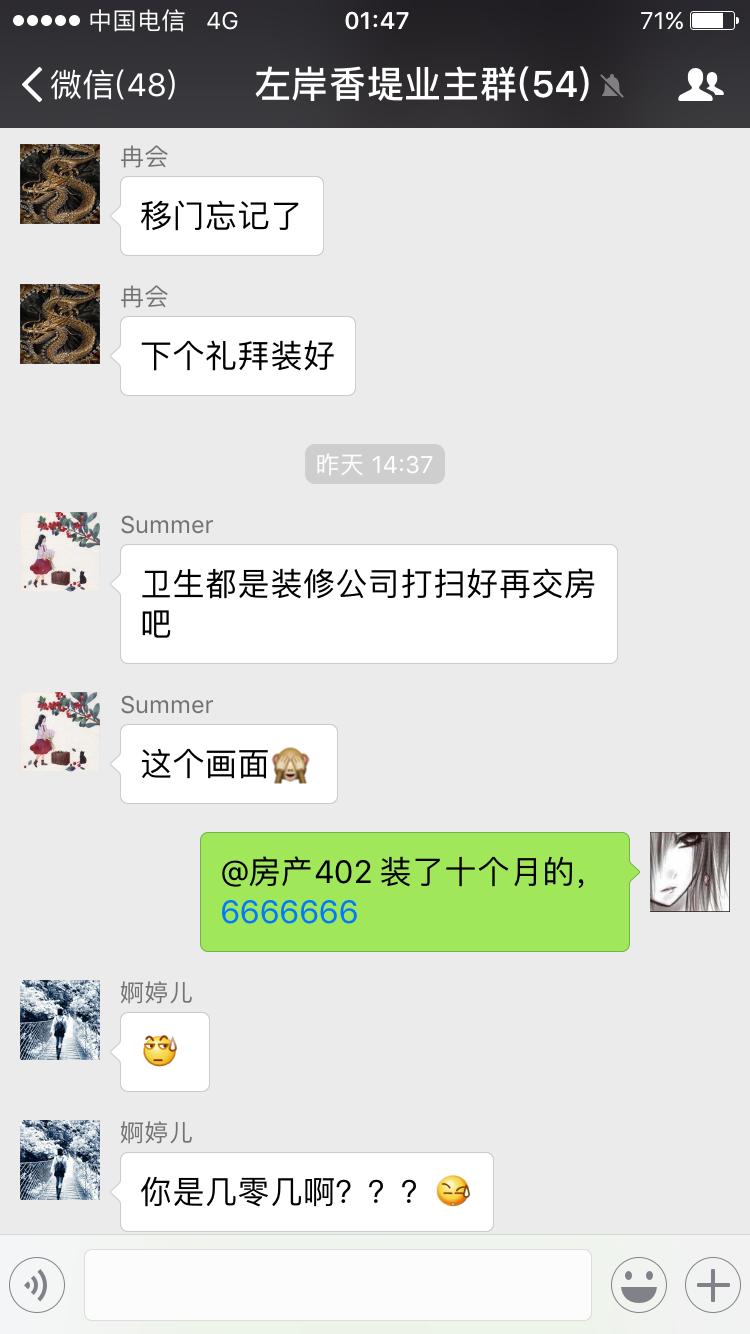This screenshot has width=750, height=1334.
Task: Go back to the 微信 chat list
Action: coord(98,85)
